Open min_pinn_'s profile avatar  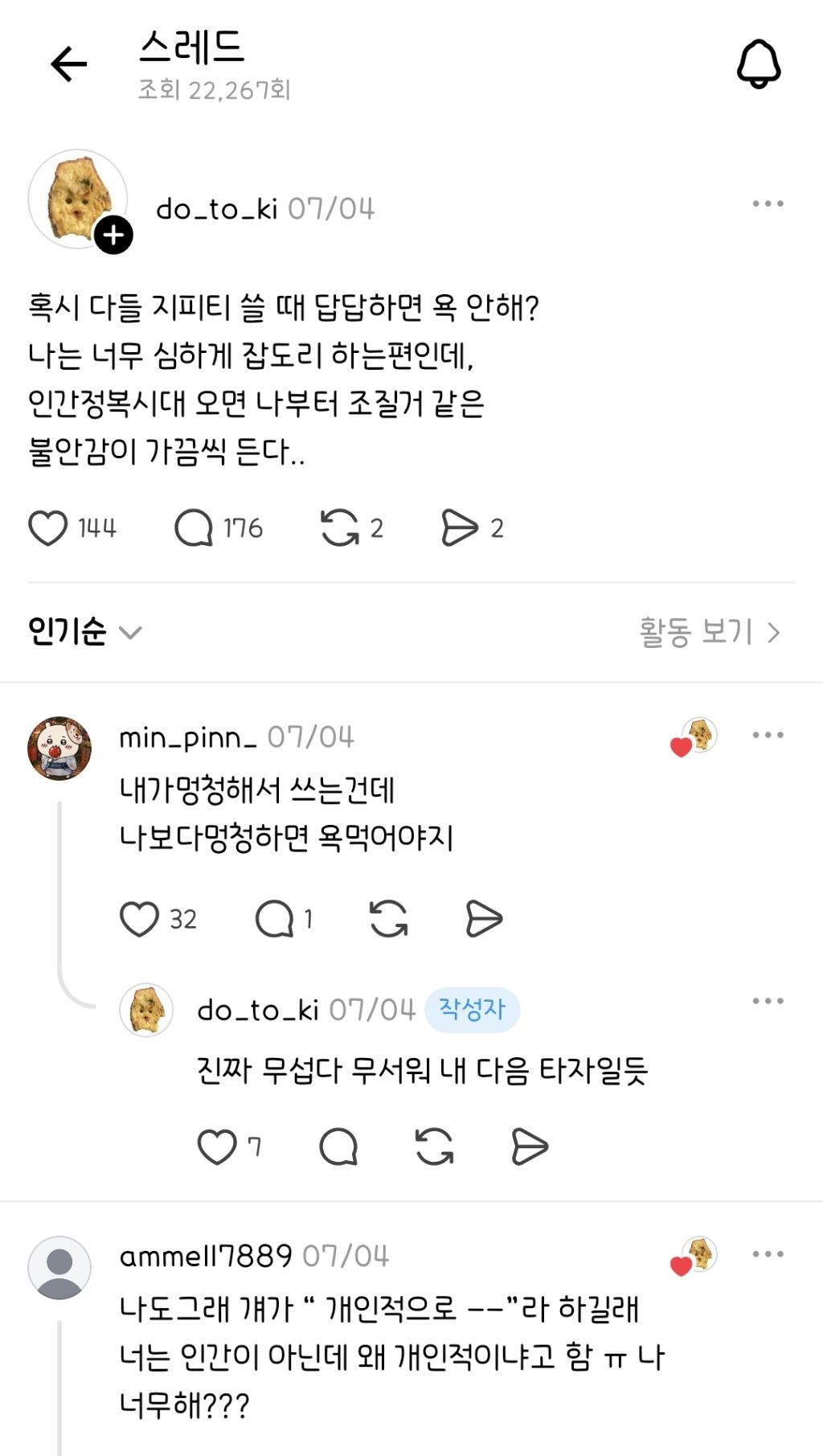click(59, 749)
